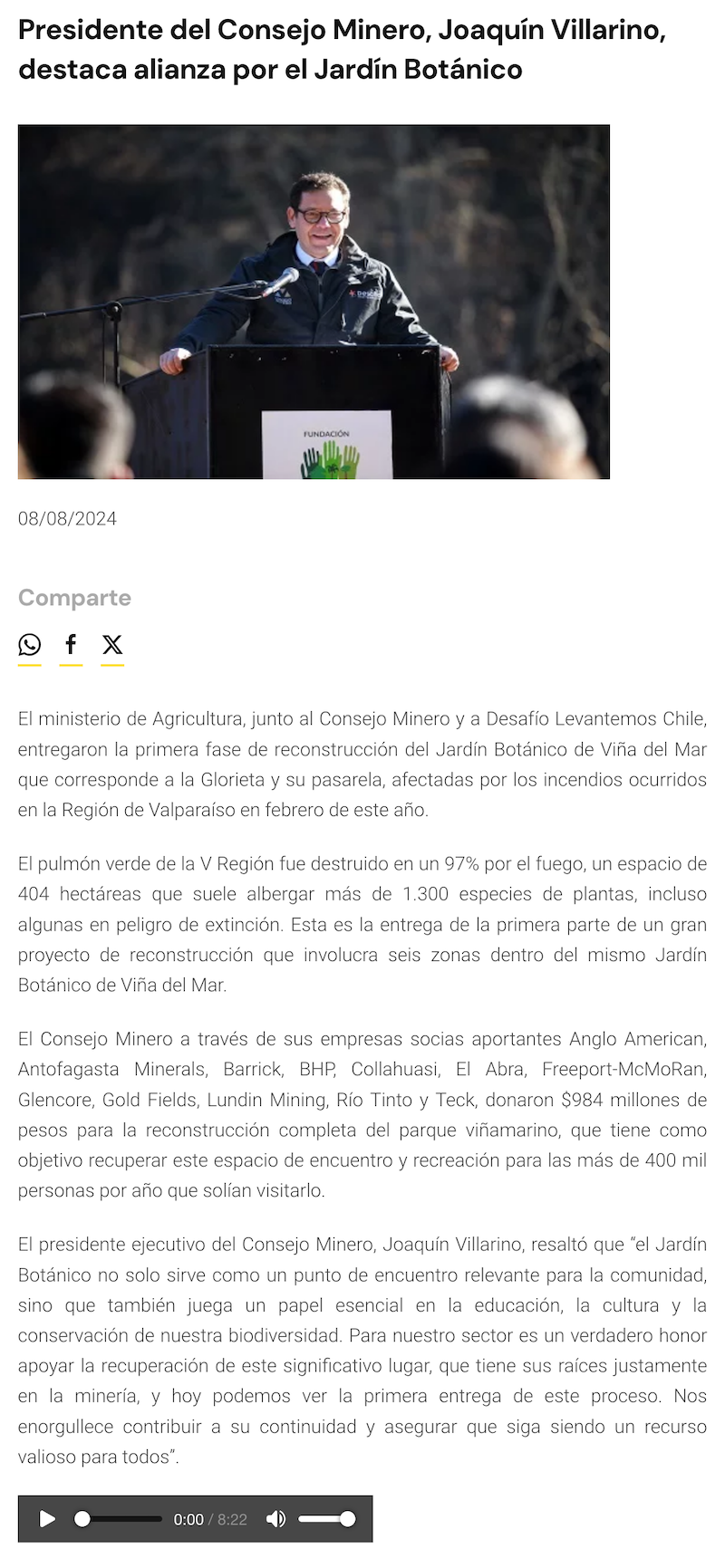The image size is (725, 1568).
Task: Share the article on WhatsApp
Action: 30,645
